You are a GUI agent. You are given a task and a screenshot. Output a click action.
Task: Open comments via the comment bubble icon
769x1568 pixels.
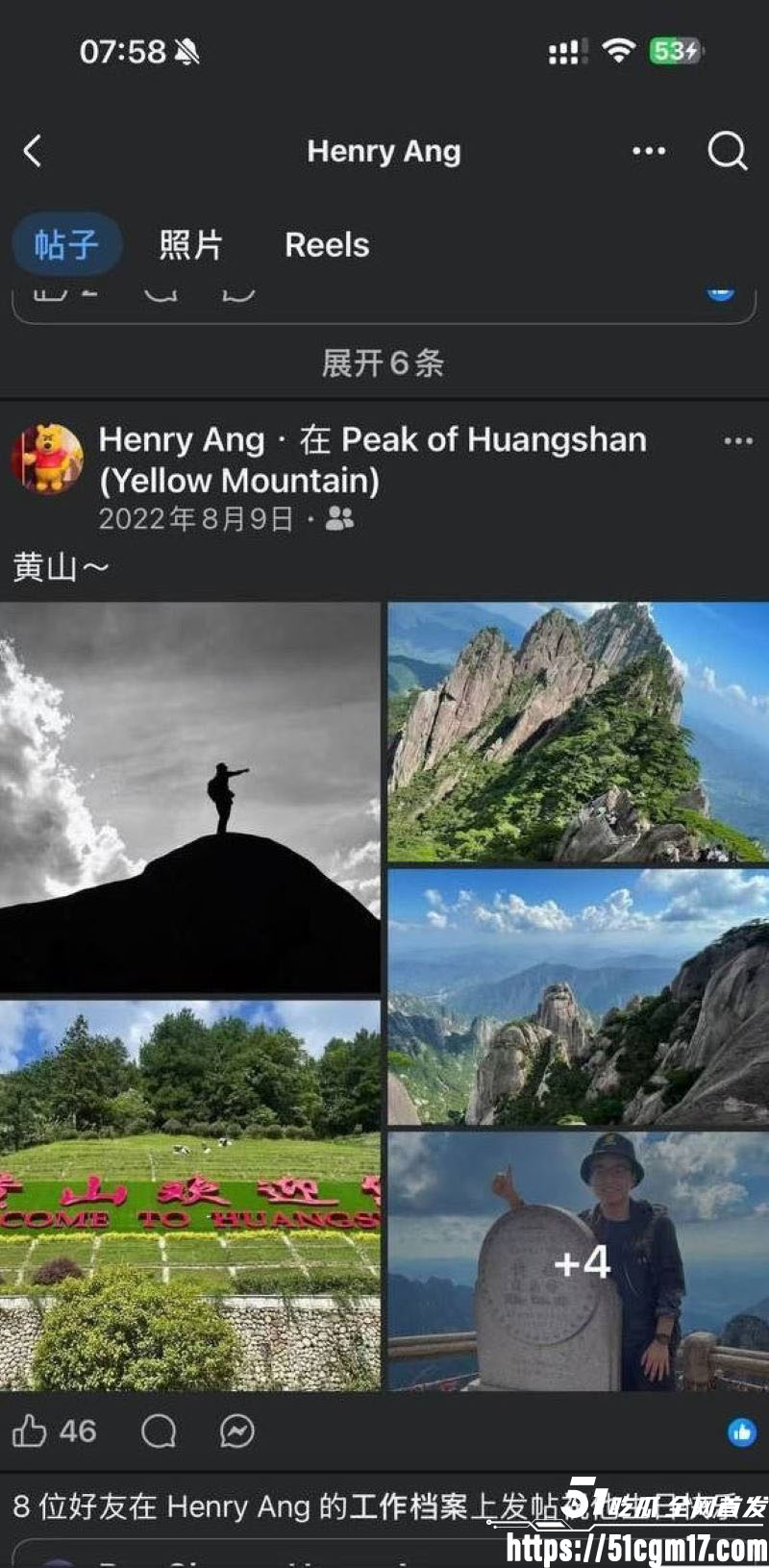[x=157, y=1431]
